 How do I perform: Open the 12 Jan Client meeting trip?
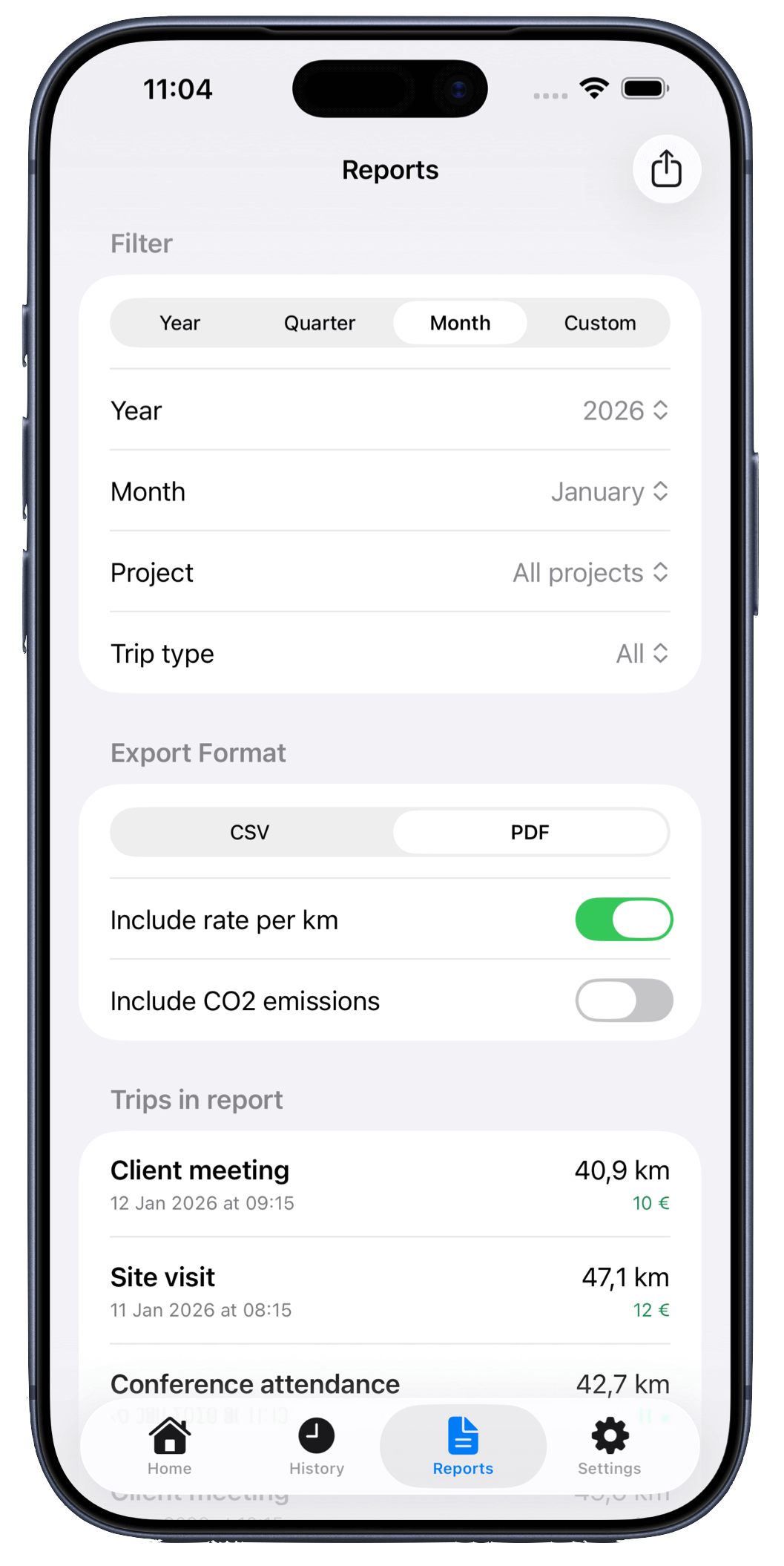(x=389, y=1185)
